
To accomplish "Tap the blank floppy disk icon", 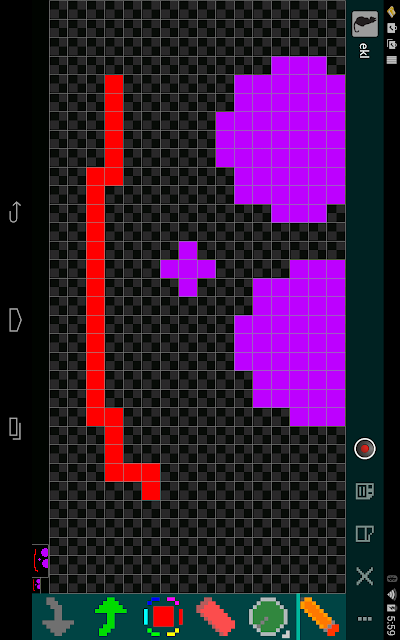I will coord(364,534).
